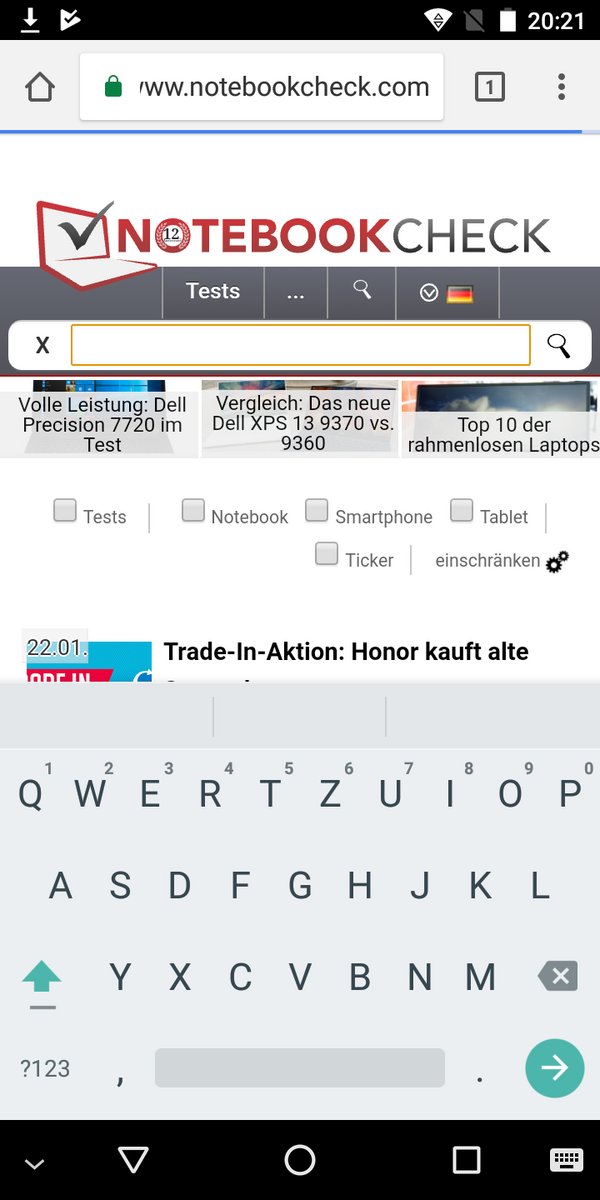Go to the browser home page
Viewport: 600px width, 1200px height.
(39, 87)
